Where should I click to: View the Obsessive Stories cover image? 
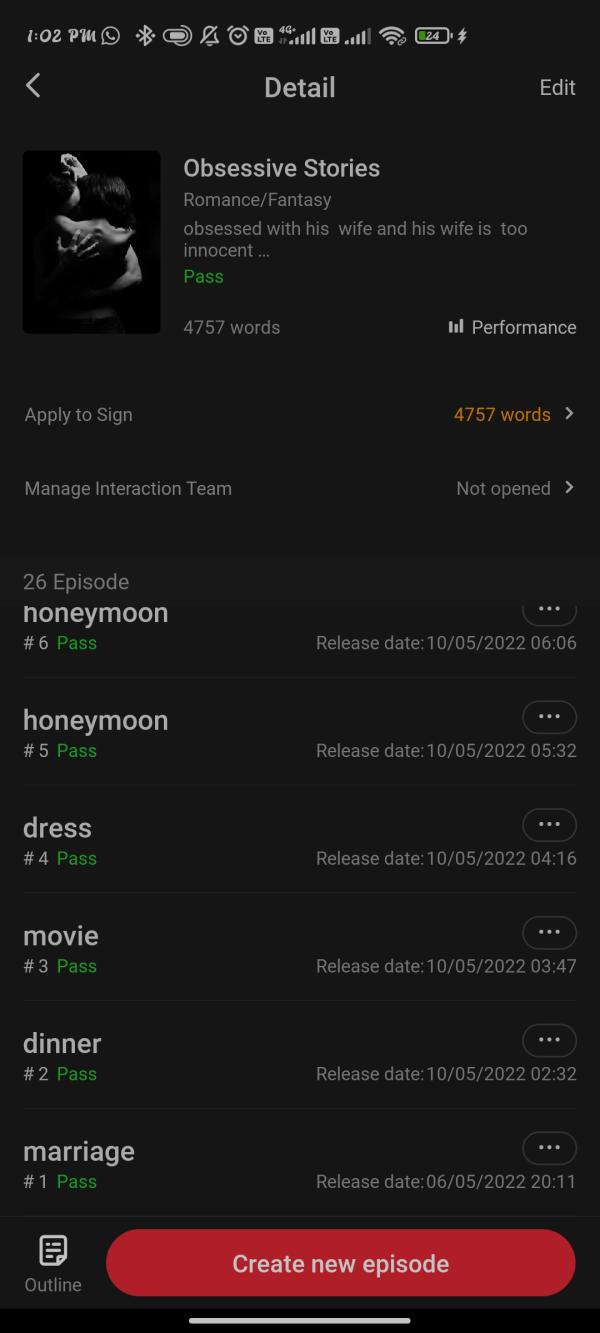tap(92, 242)
